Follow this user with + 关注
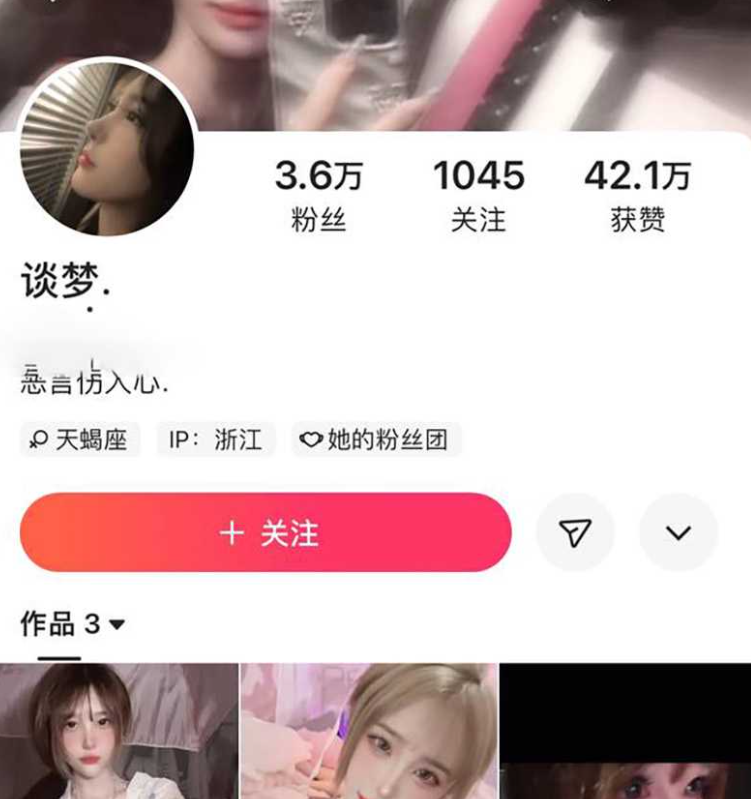 (266, 532)
